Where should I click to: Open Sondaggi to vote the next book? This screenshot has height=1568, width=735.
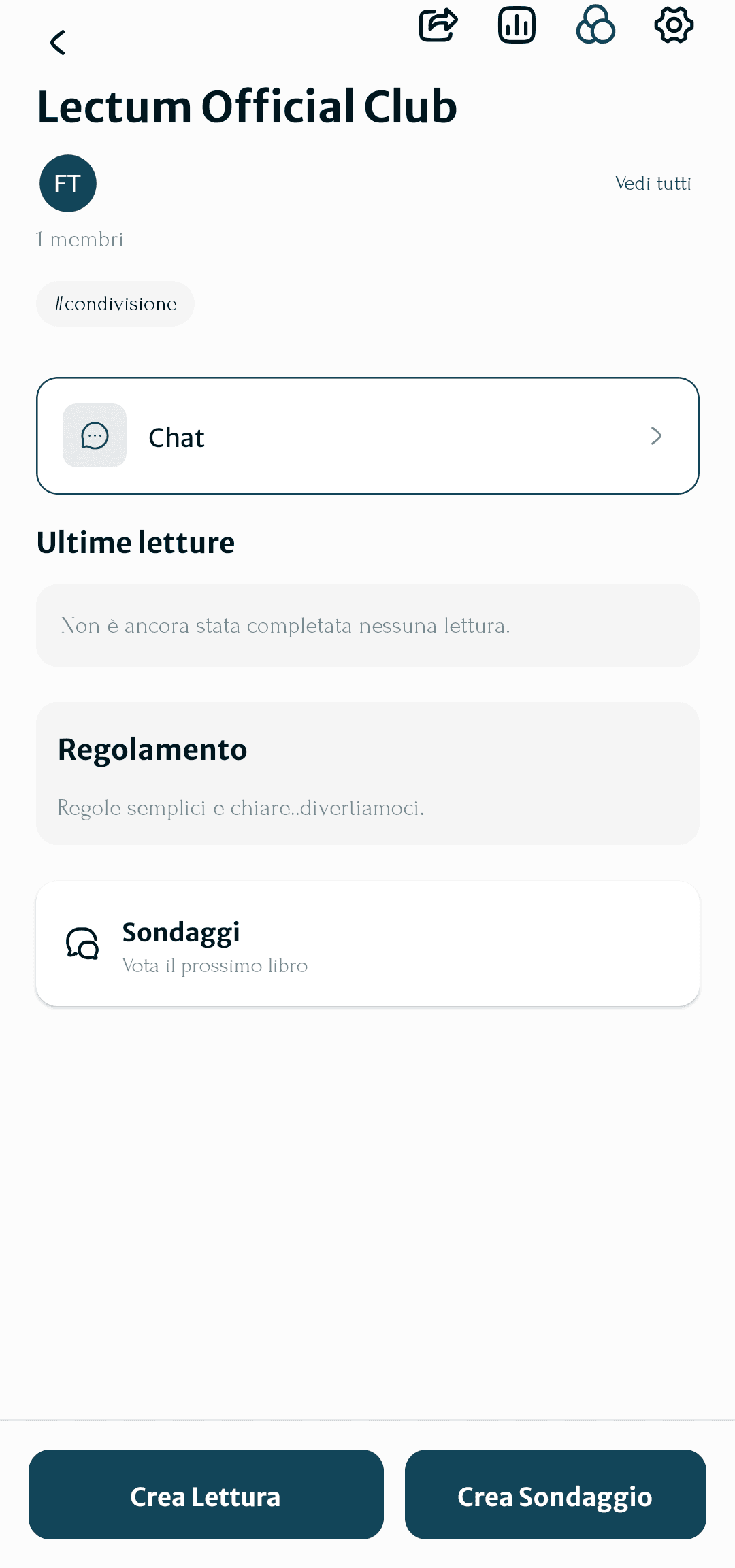(367, 944)
